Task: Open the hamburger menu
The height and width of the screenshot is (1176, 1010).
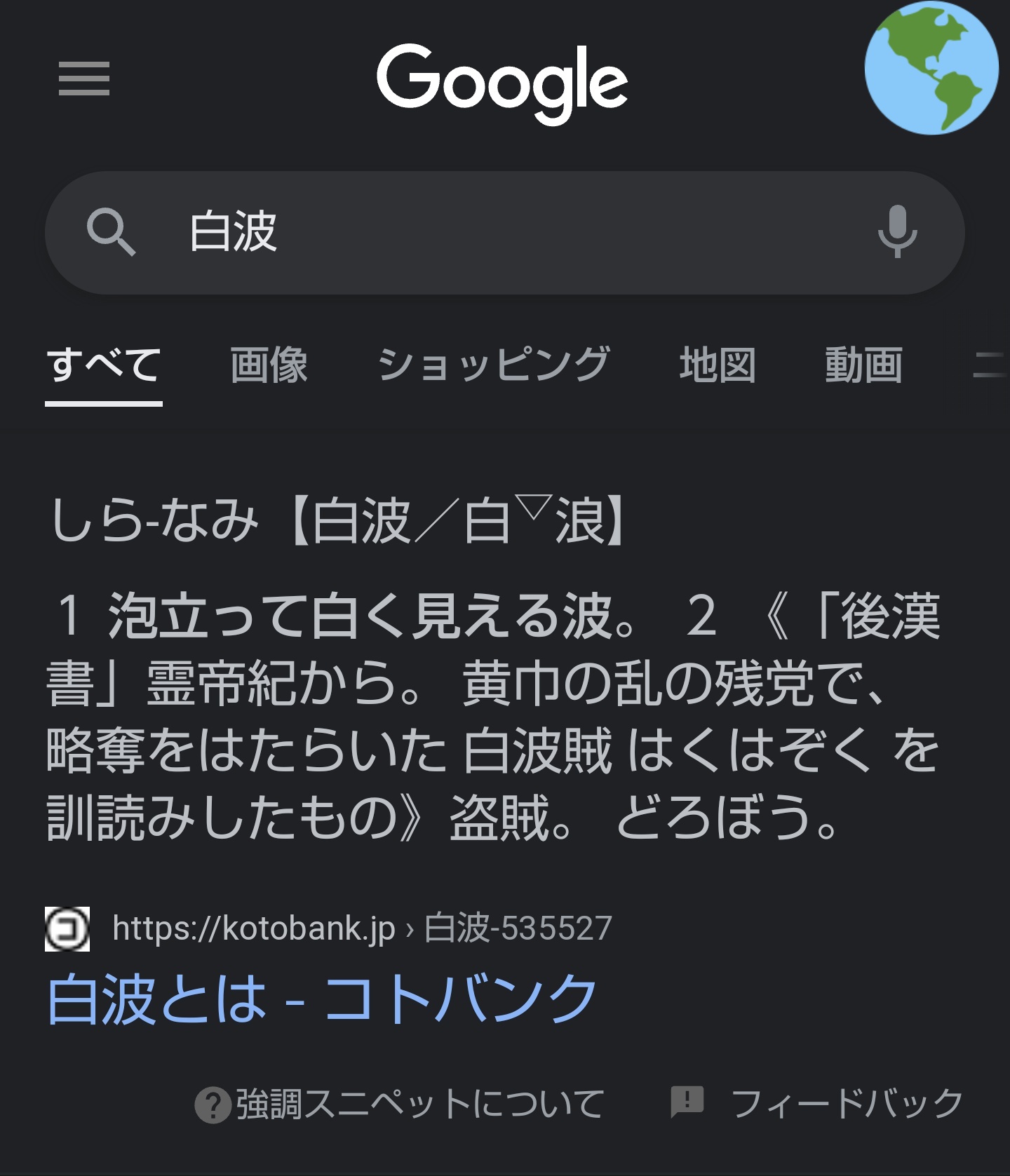Action: tap(83, 78)
